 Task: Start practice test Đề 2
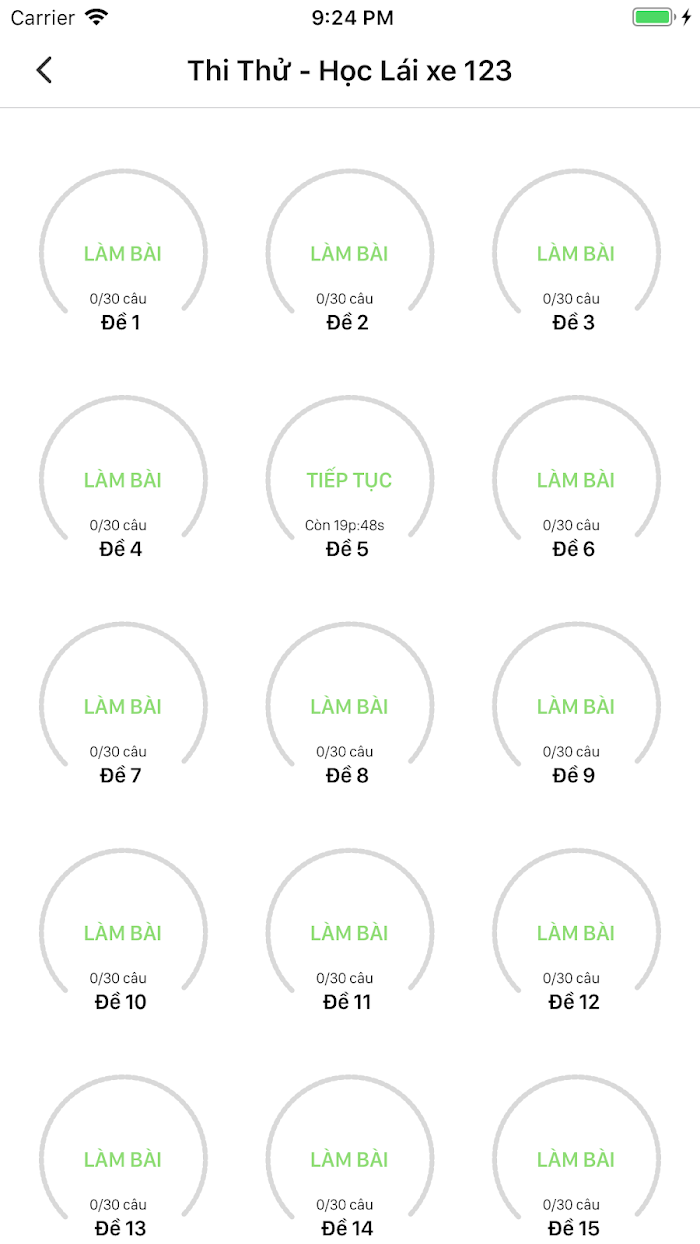coord(349,254)
